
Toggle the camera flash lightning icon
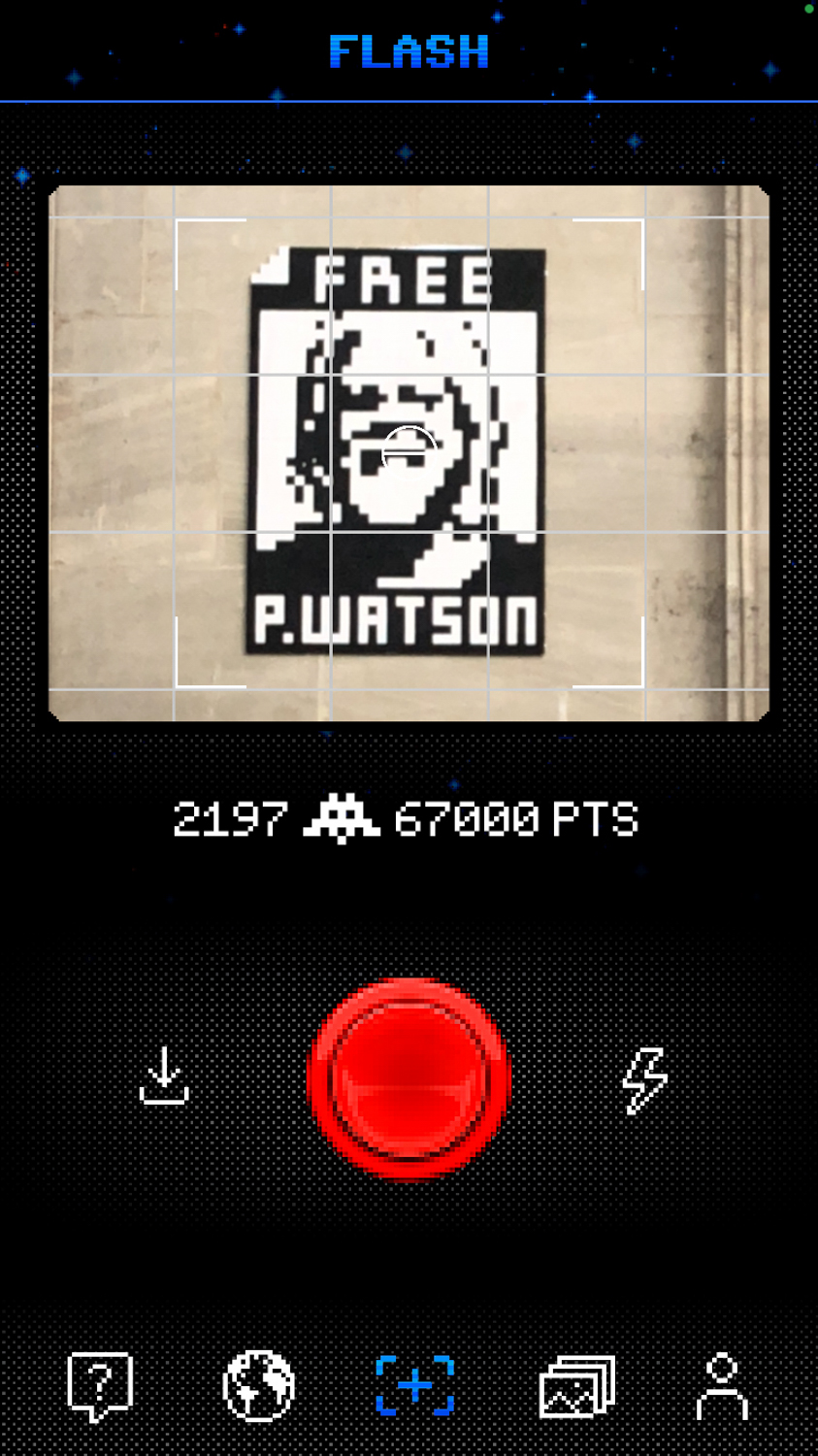pos(644,1079)
